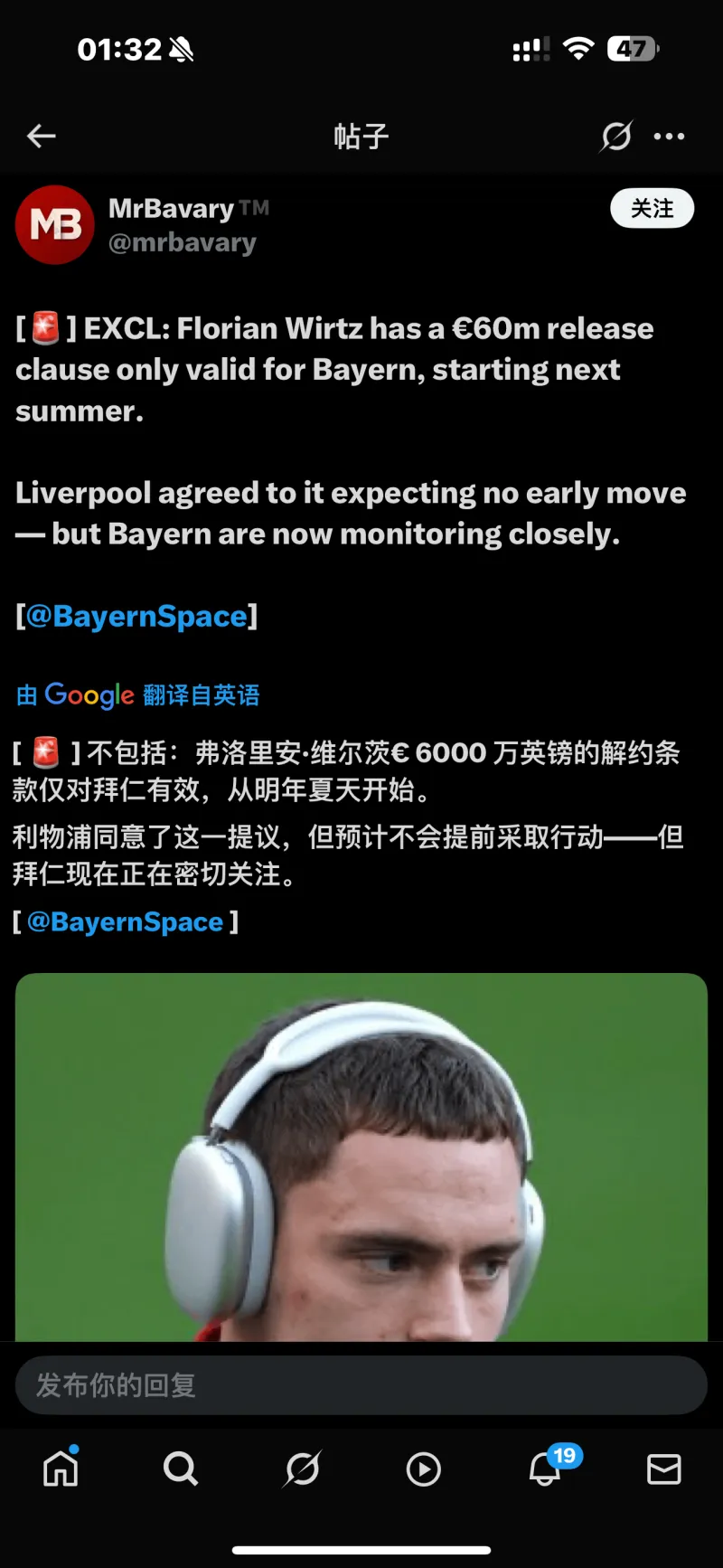This screenshot has width=723, height=1568.
Task: Open MrBavary's profile avatar
Action: [x=54, y=225]
